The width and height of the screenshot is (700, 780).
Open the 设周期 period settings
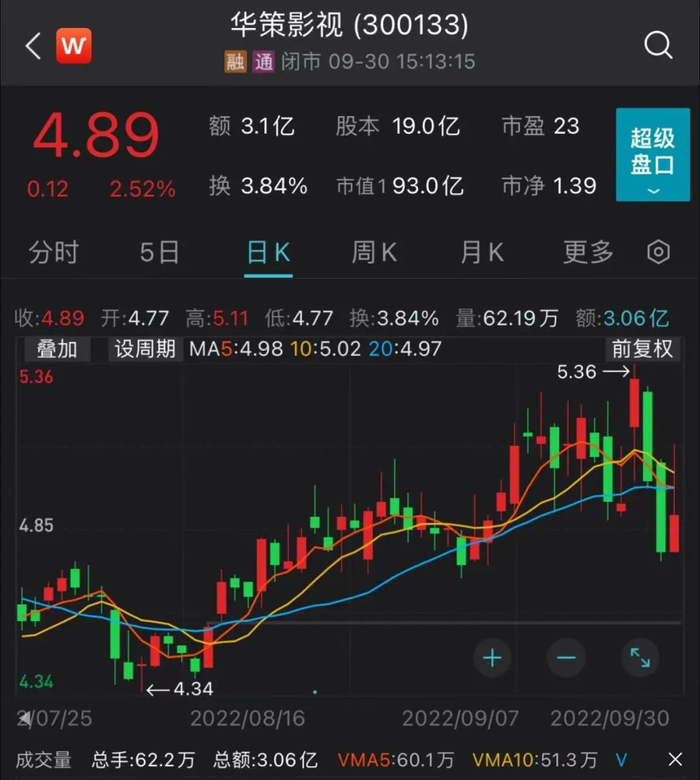pos(145,349)
